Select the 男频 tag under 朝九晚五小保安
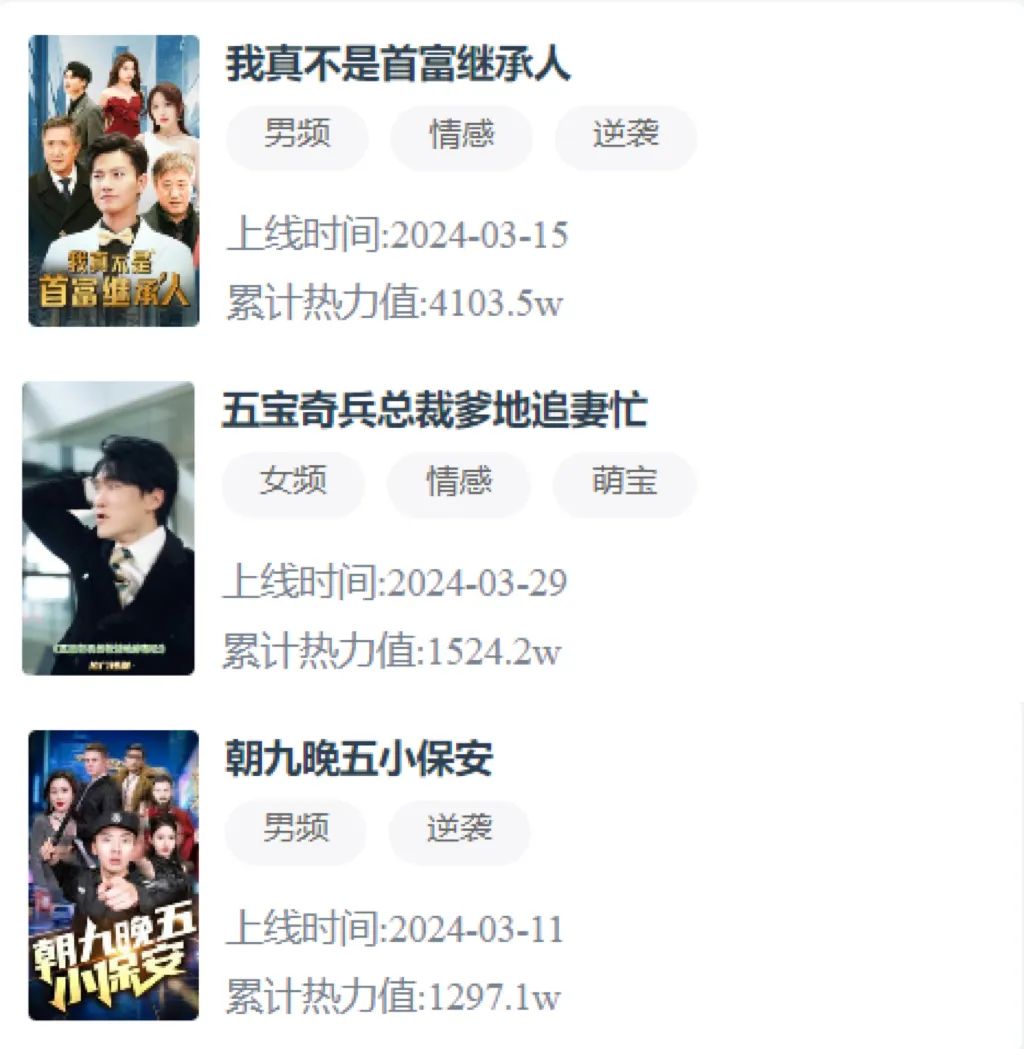 (296, 831)
